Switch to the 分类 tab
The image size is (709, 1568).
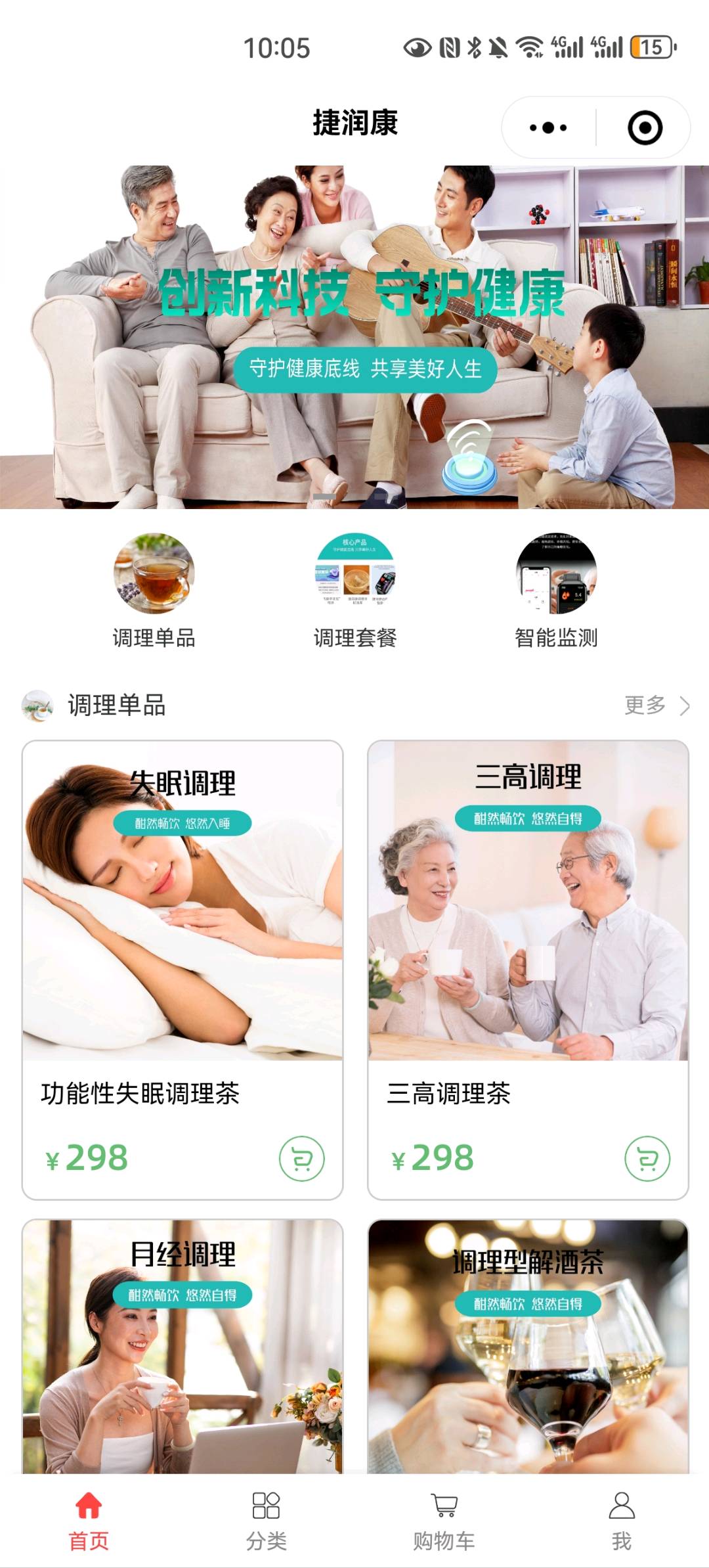[x=266, y=1520]
